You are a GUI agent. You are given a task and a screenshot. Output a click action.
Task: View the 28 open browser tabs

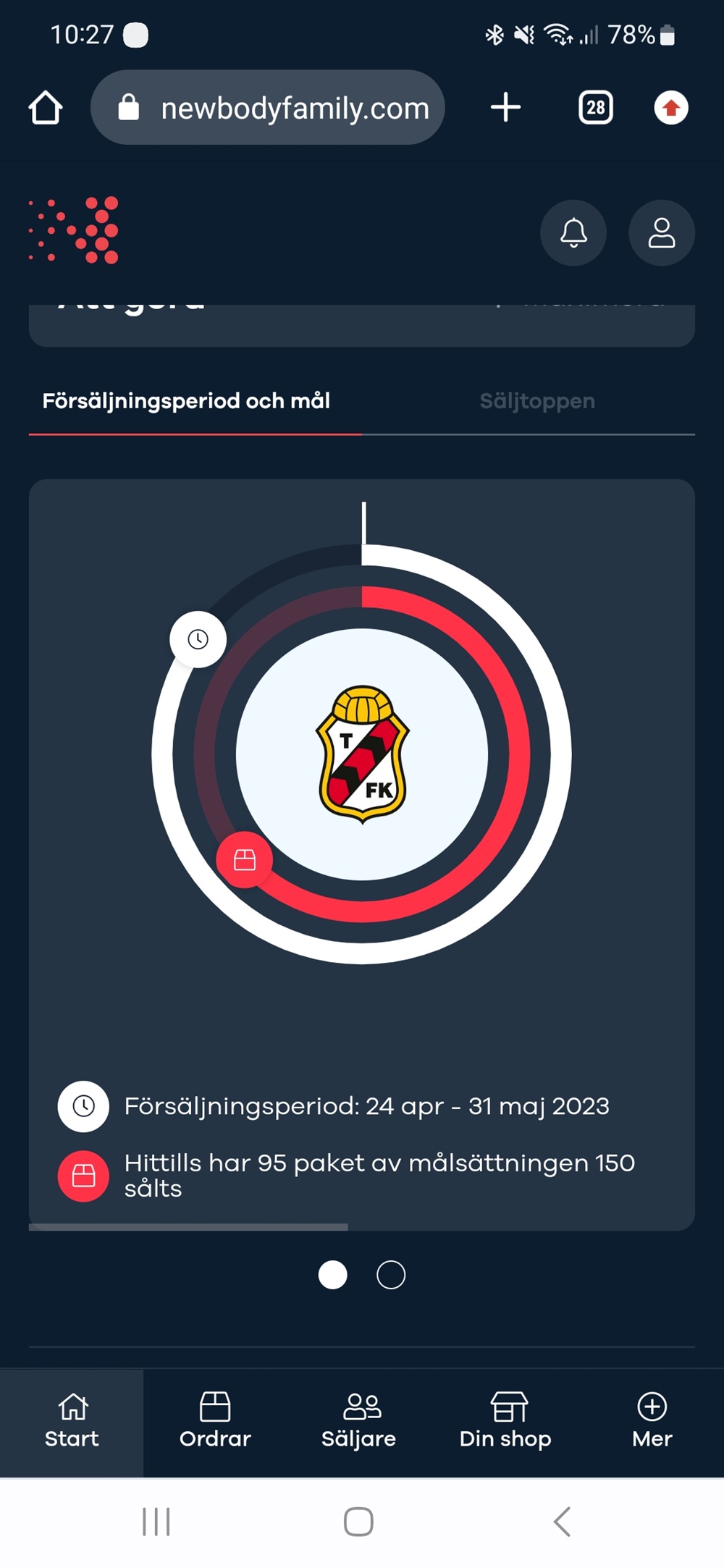(595, 108)
